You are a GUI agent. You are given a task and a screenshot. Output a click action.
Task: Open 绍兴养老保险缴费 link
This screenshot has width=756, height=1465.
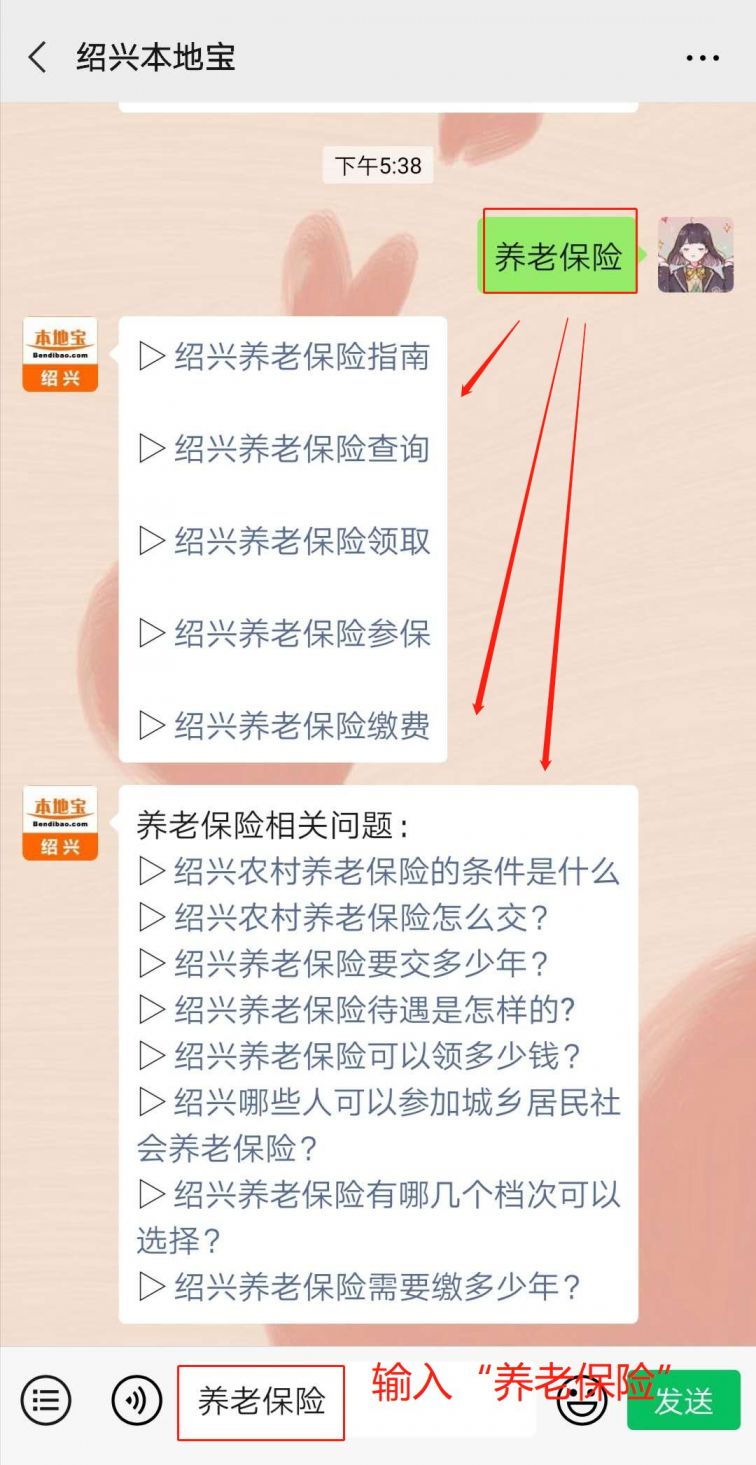pyautogui.click(x=301, y=725)
